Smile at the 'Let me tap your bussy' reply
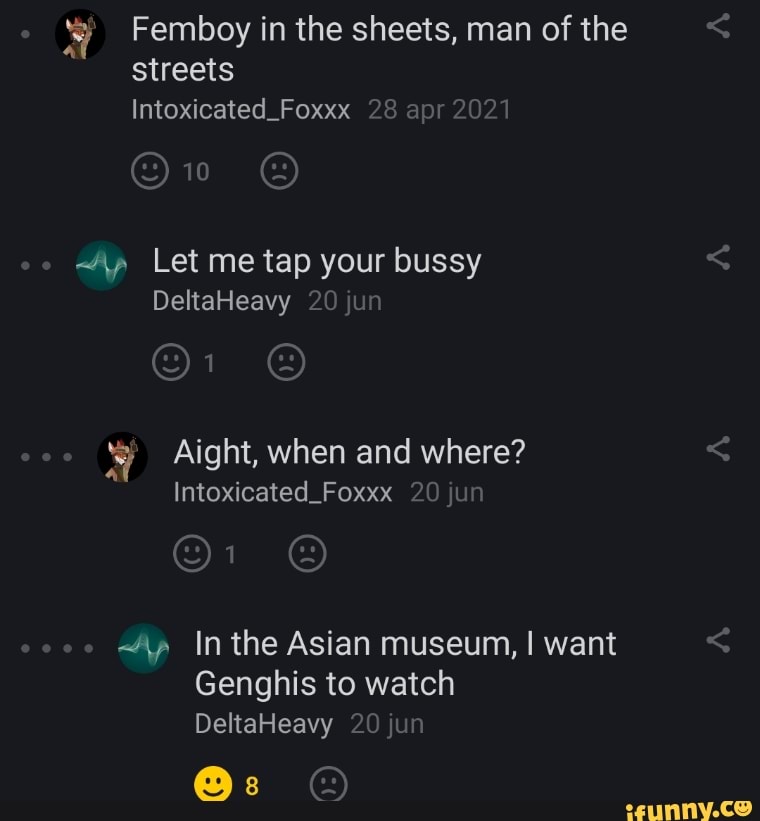The width and height of the screenshot is (760, 821). (x=171, y=364)
